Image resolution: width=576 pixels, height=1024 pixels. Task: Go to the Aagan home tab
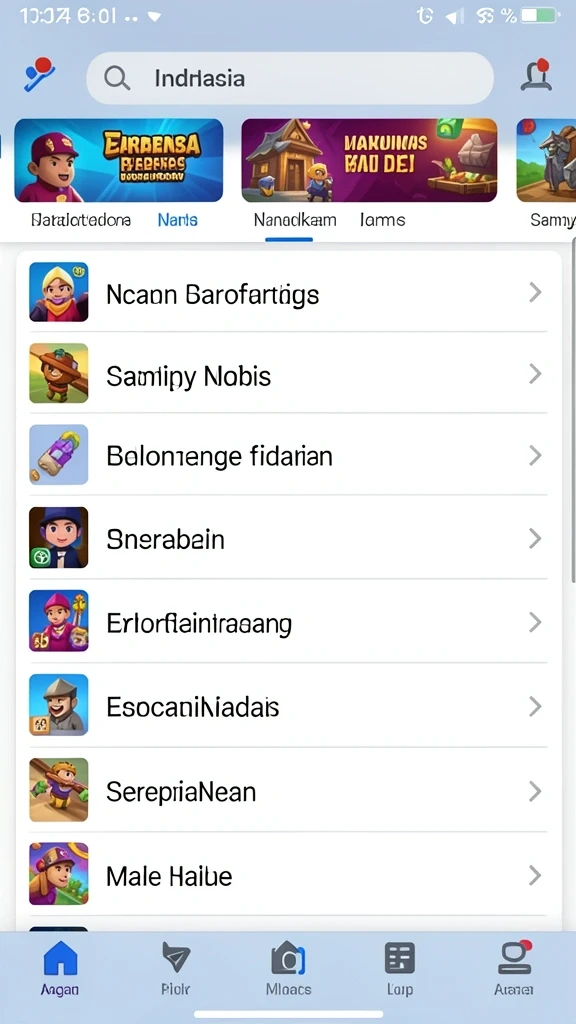[x=59, y=968]
